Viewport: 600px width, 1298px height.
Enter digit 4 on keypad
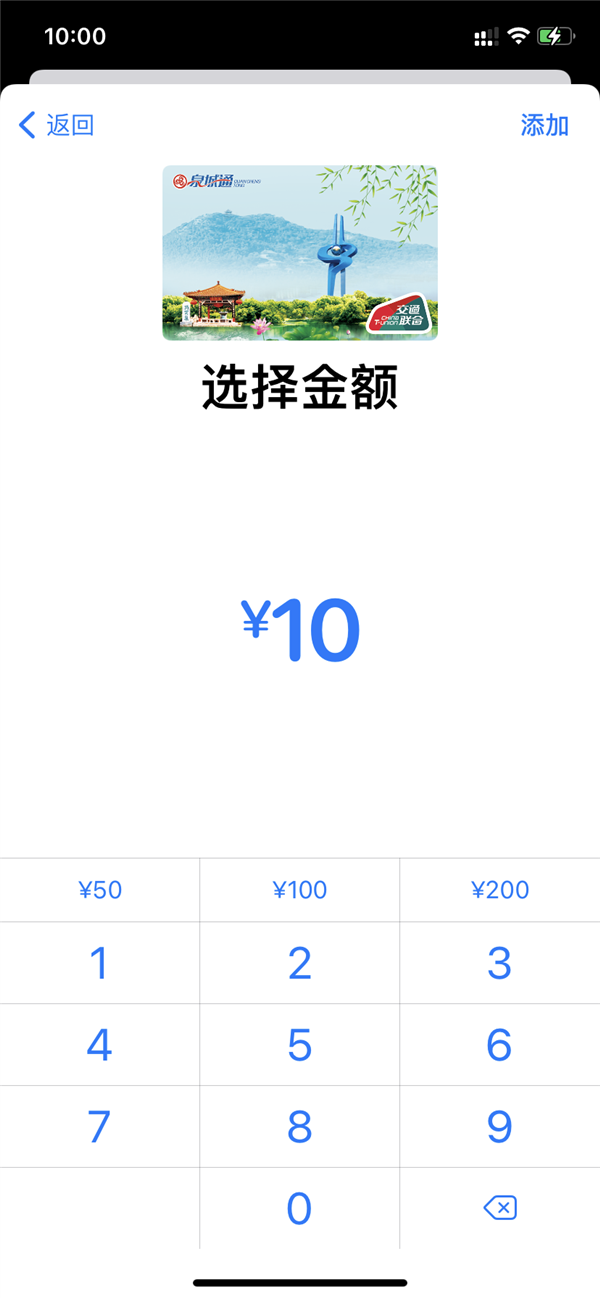tap(99, 1045)
